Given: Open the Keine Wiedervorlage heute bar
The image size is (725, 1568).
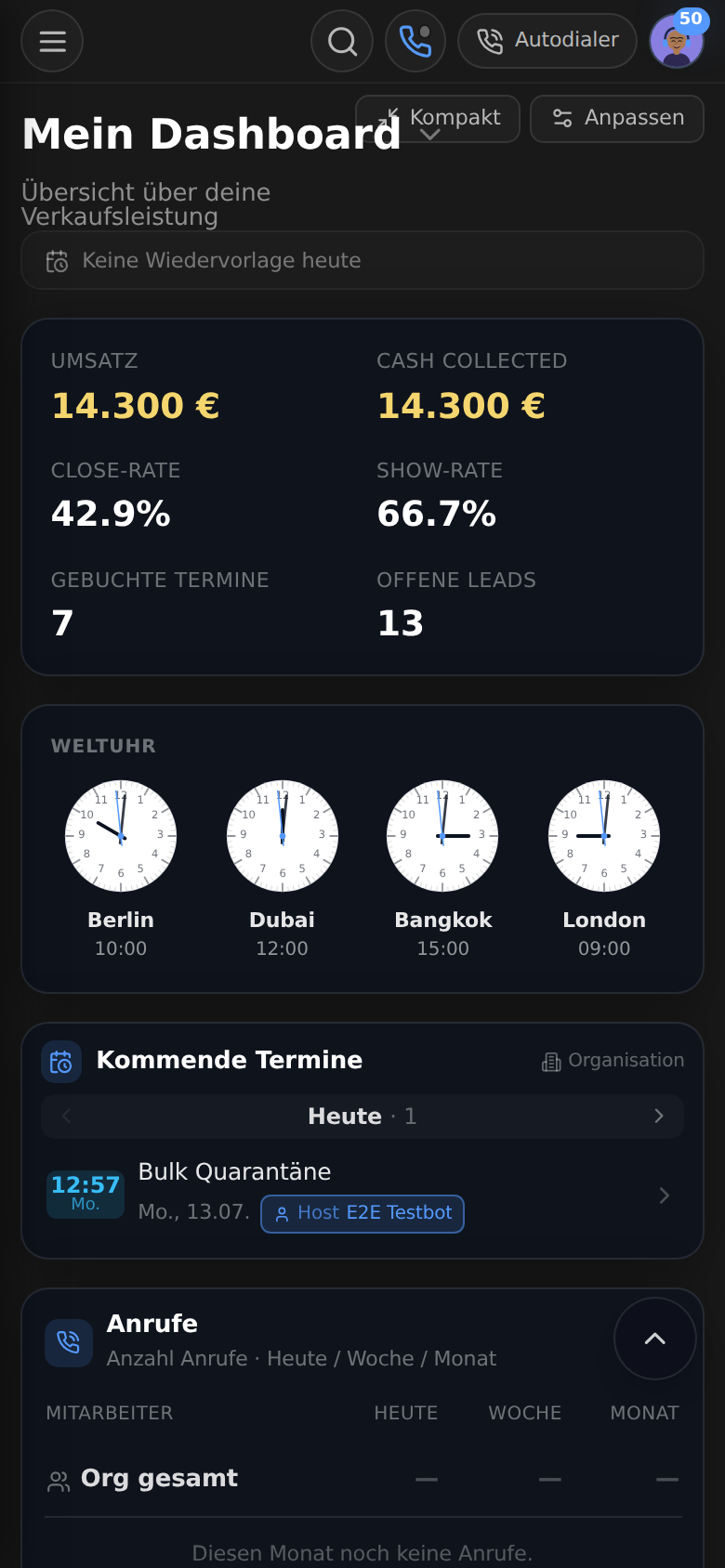Looking at the screenshot, I should click(362, 260).
